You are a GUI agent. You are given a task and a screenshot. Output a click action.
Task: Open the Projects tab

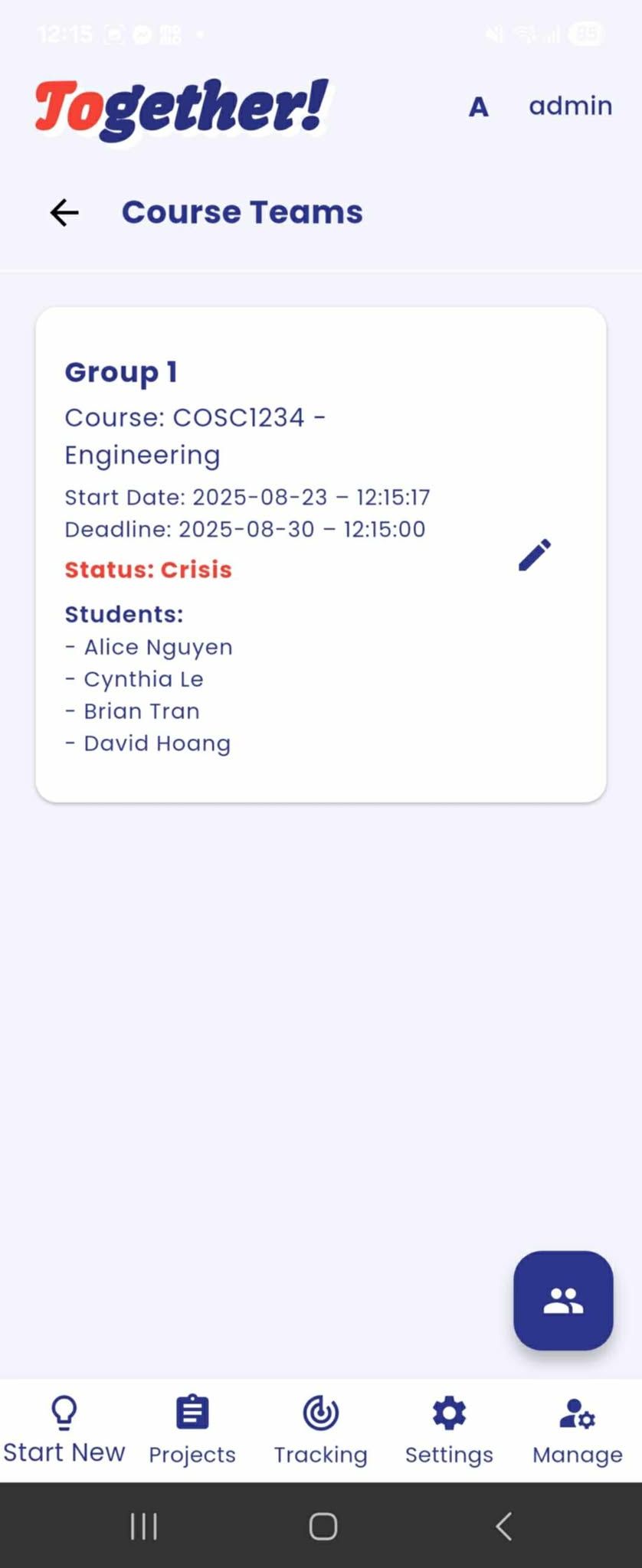[x=192, y=1430]
